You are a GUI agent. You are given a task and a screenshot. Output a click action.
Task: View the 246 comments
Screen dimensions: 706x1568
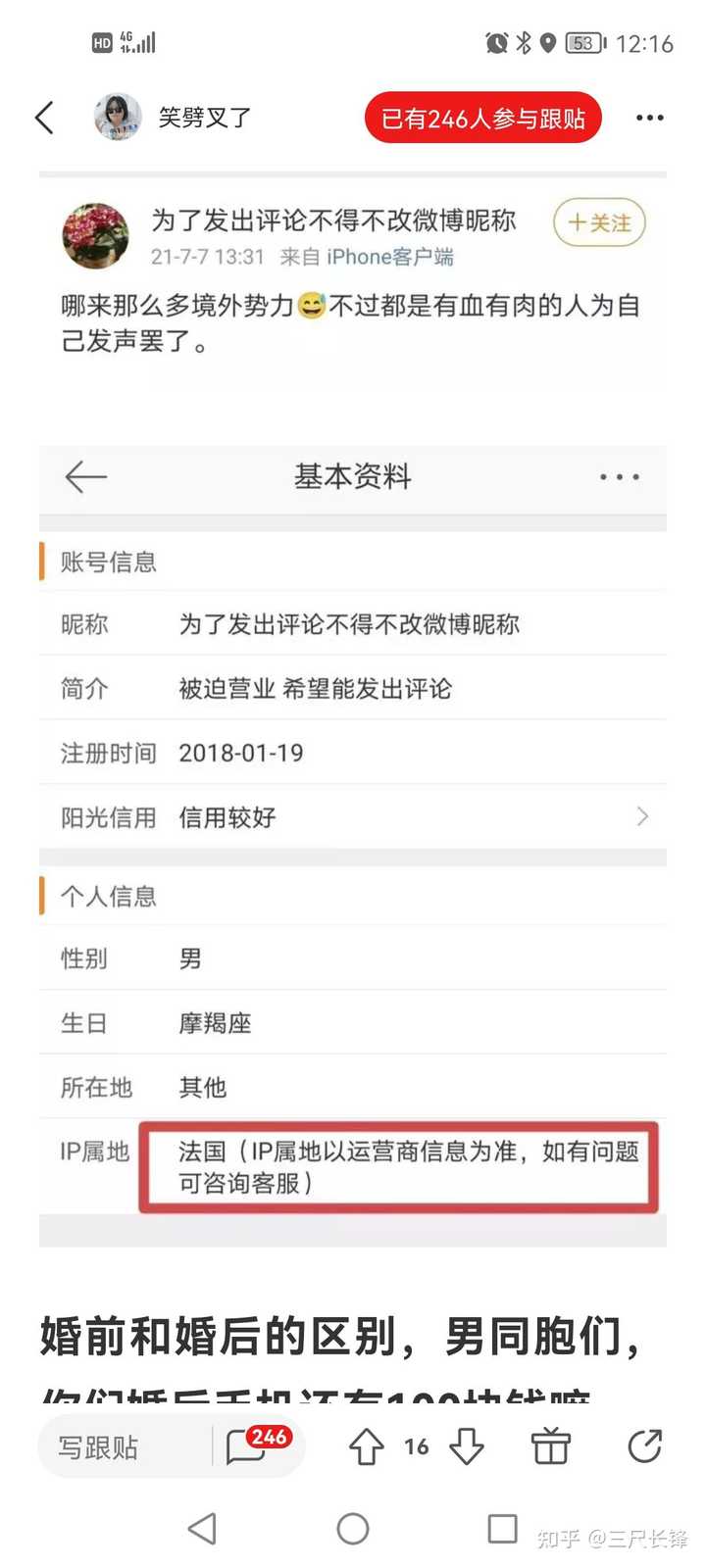click(x=249, y=1445)
